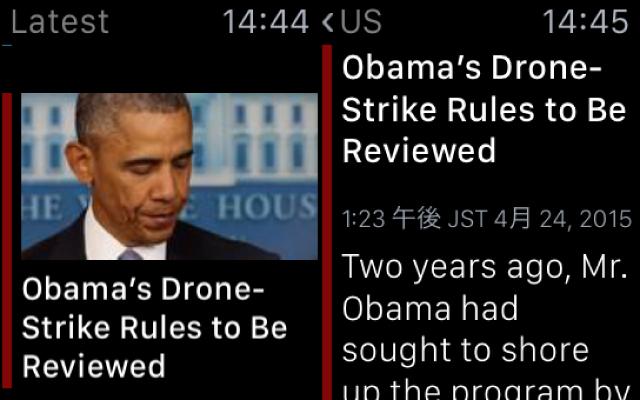Open the Obama's Drone-Strike Rules article card
Image resolution: width=640 pixels, height=400 pixels.
pyautogui.click(x=160, y=240)
